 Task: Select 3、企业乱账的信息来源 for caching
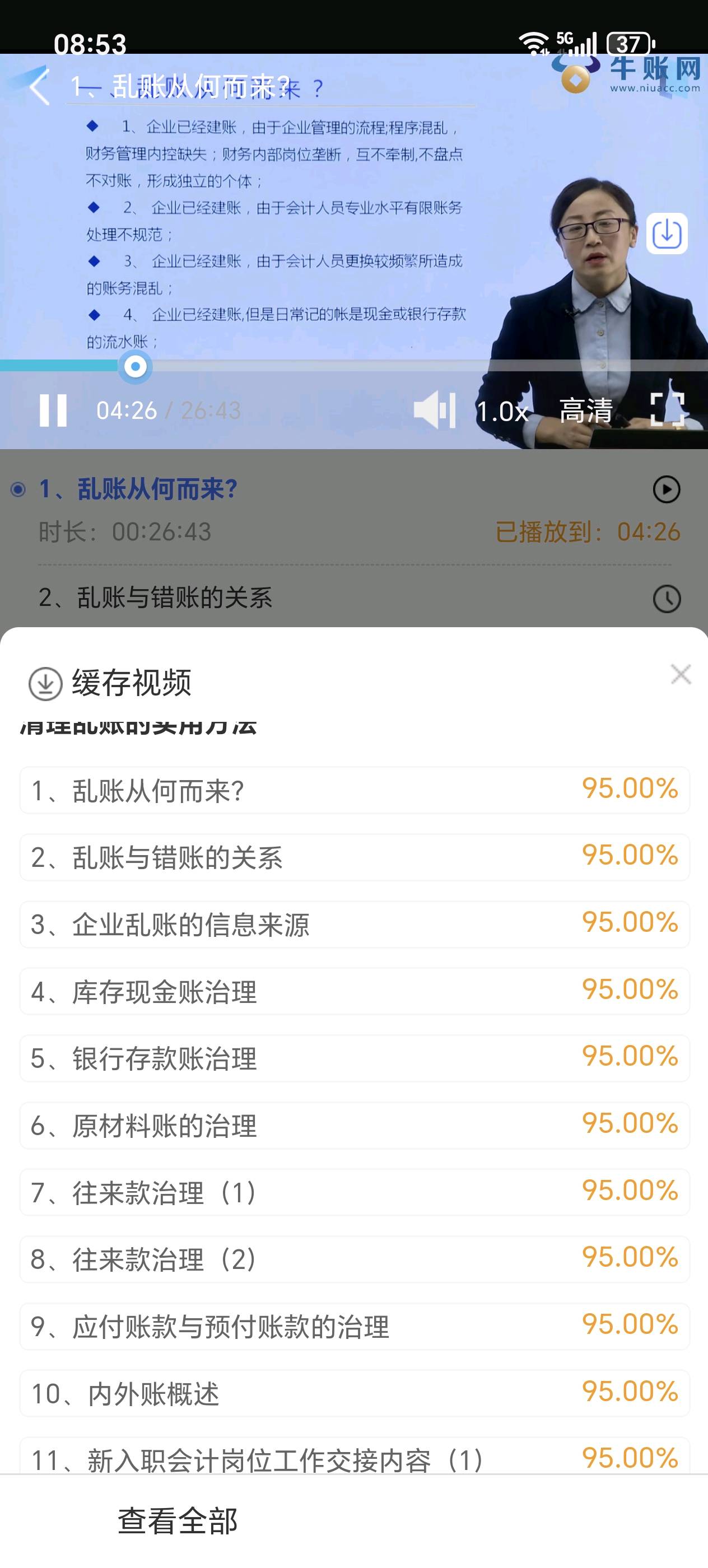(355, 924)
